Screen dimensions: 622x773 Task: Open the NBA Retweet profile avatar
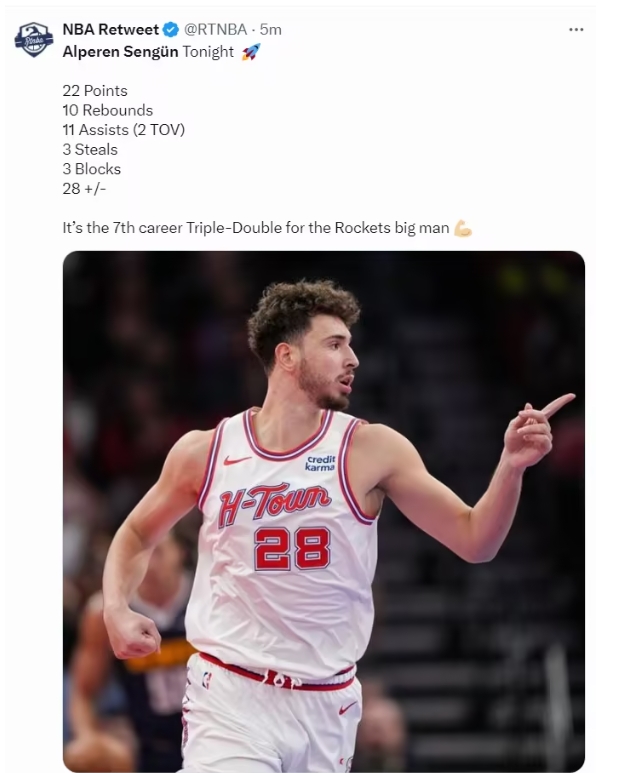pyautogui.click(x=34, y=39)
